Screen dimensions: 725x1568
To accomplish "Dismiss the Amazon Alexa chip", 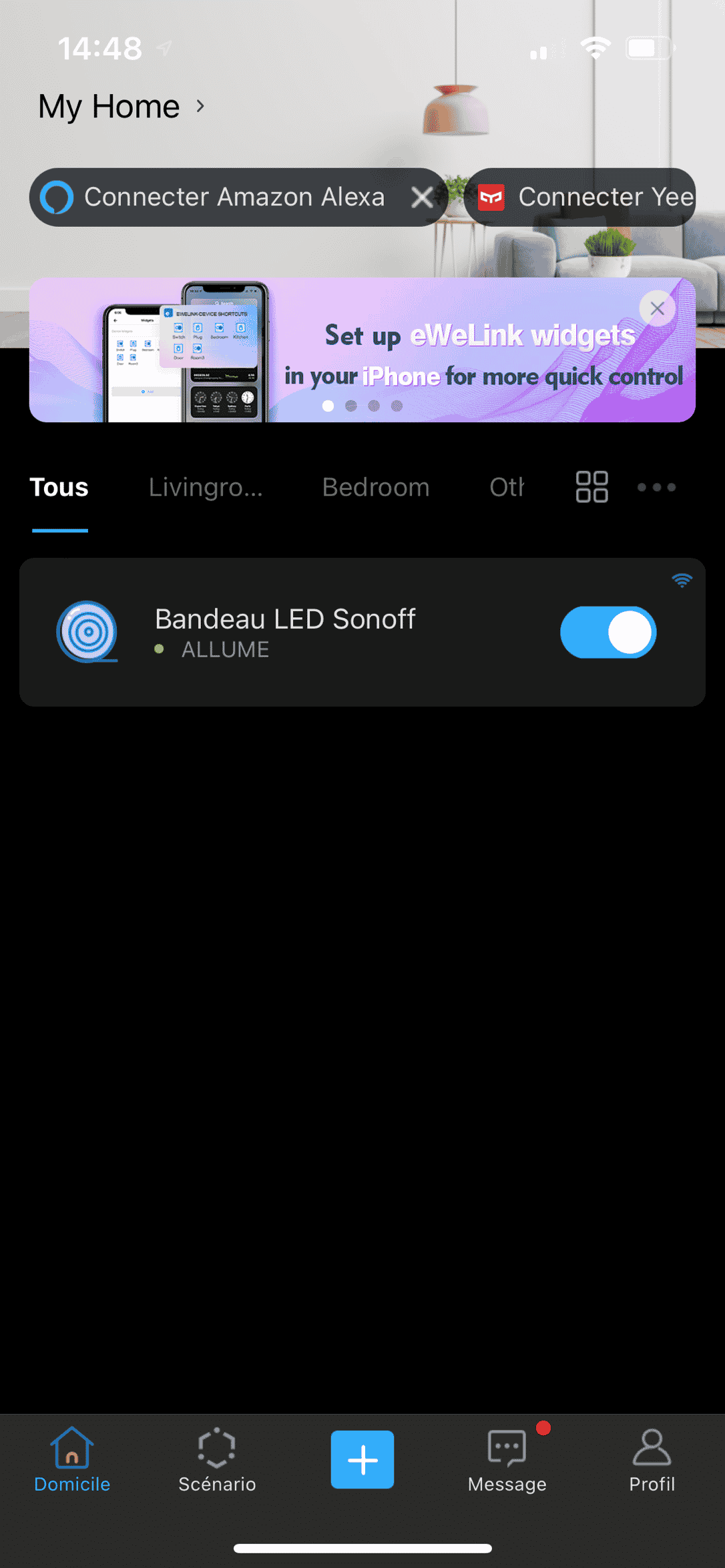I will coord(422,197).
